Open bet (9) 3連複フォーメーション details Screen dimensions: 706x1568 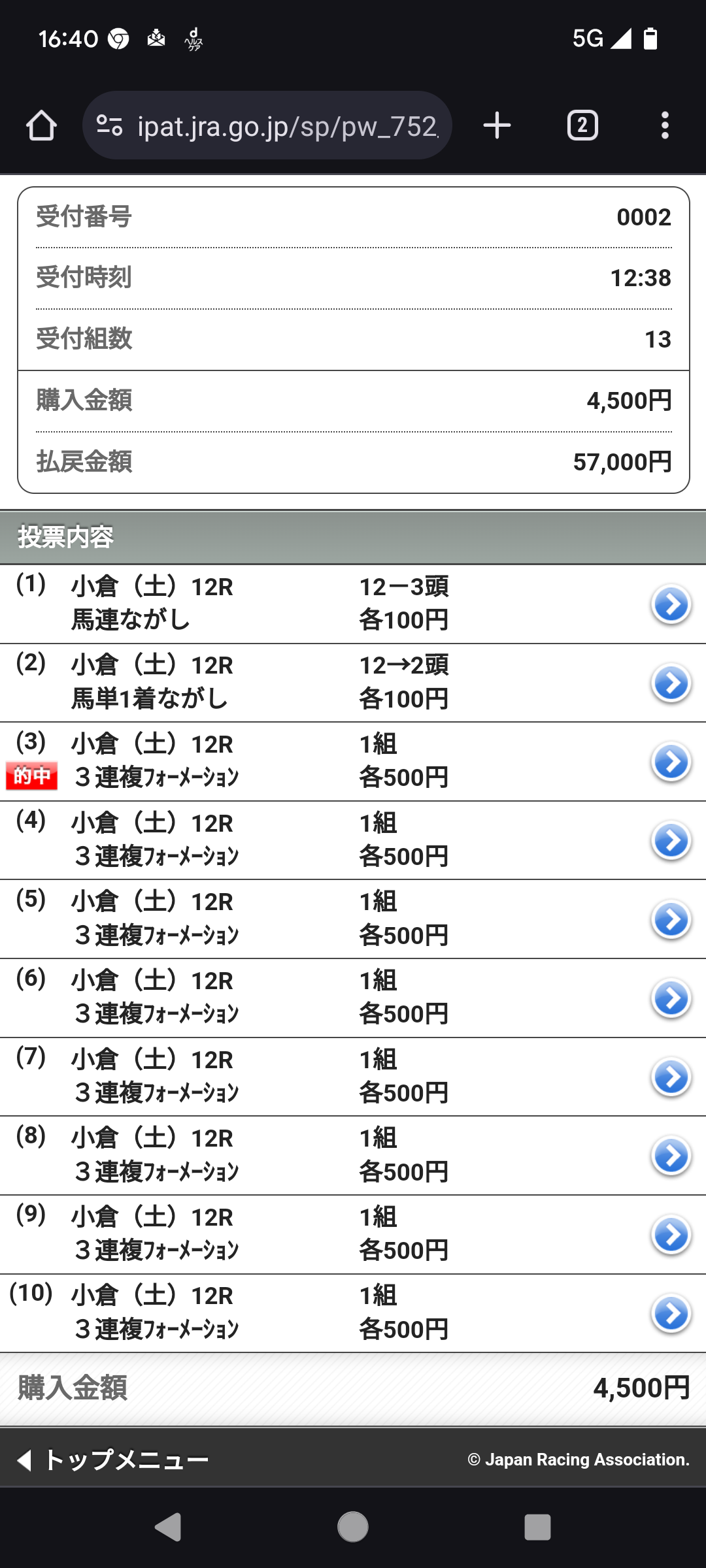pyautogui.click(x=671, y=1234)
